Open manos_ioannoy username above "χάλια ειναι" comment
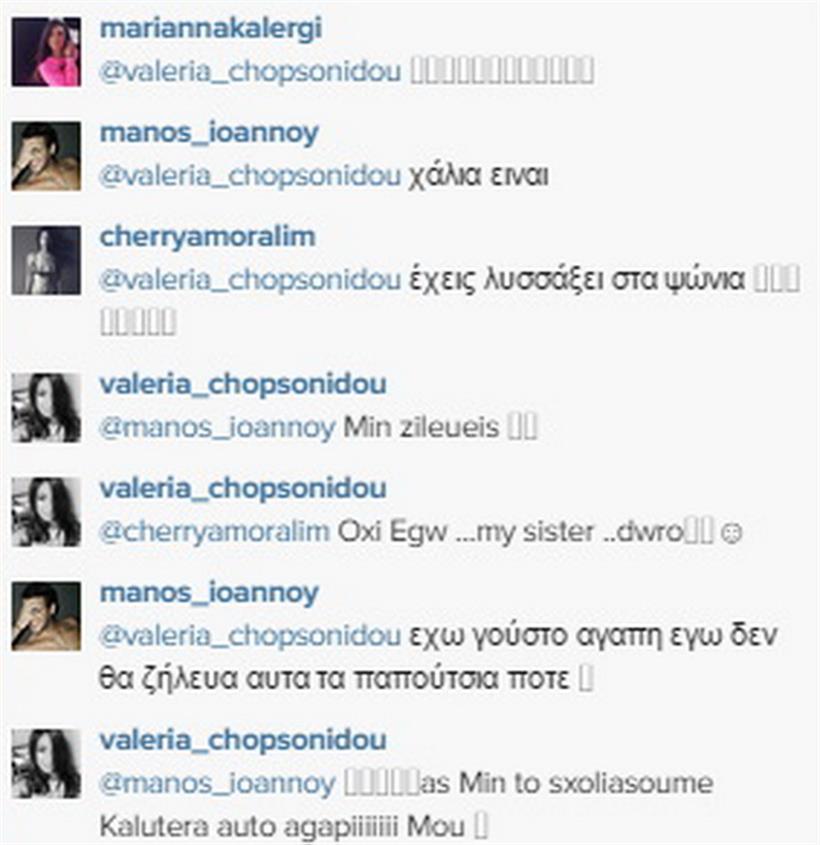This screenshot has height=845, width=820. click(208, 133)
